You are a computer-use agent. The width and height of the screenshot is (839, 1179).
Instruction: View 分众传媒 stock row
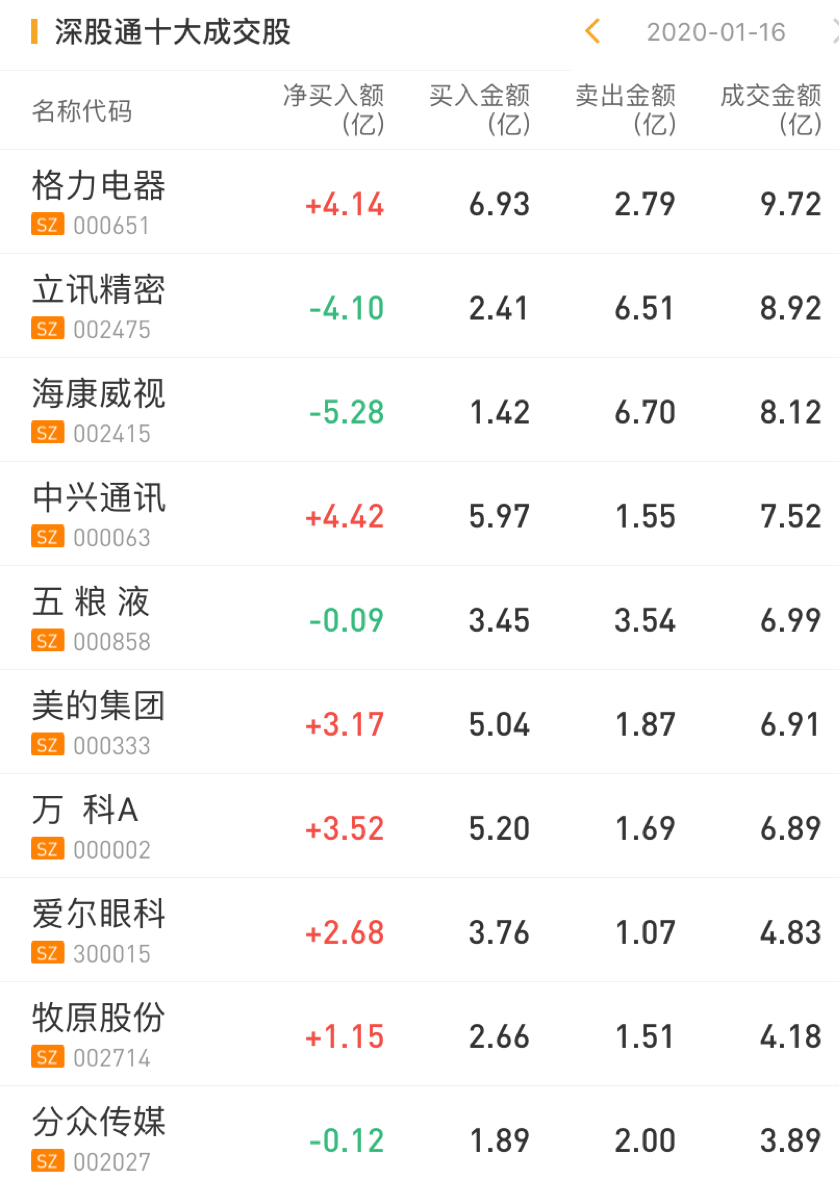click(98, 1122)
